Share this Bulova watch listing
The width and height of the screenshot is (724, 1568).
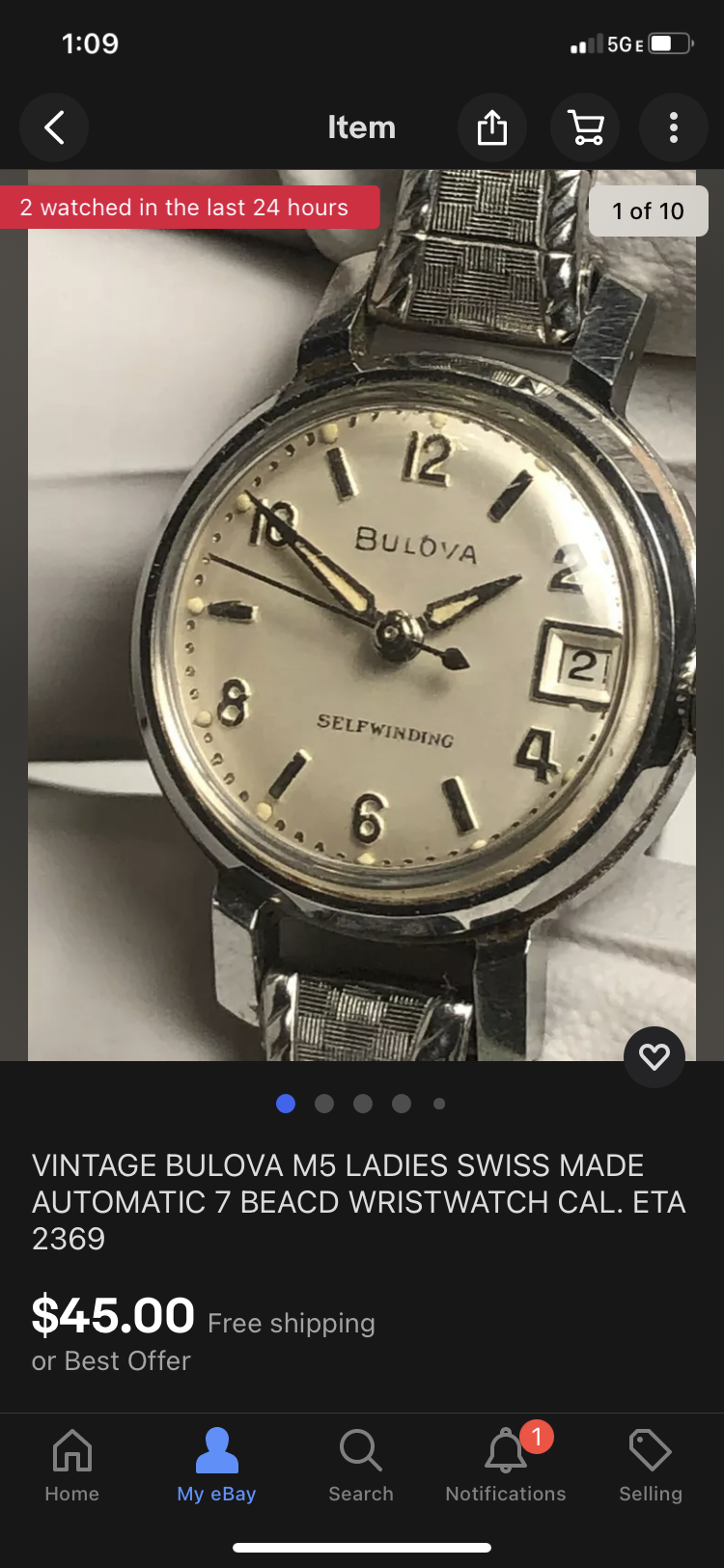pyautogui.click(x=491, y=127)
